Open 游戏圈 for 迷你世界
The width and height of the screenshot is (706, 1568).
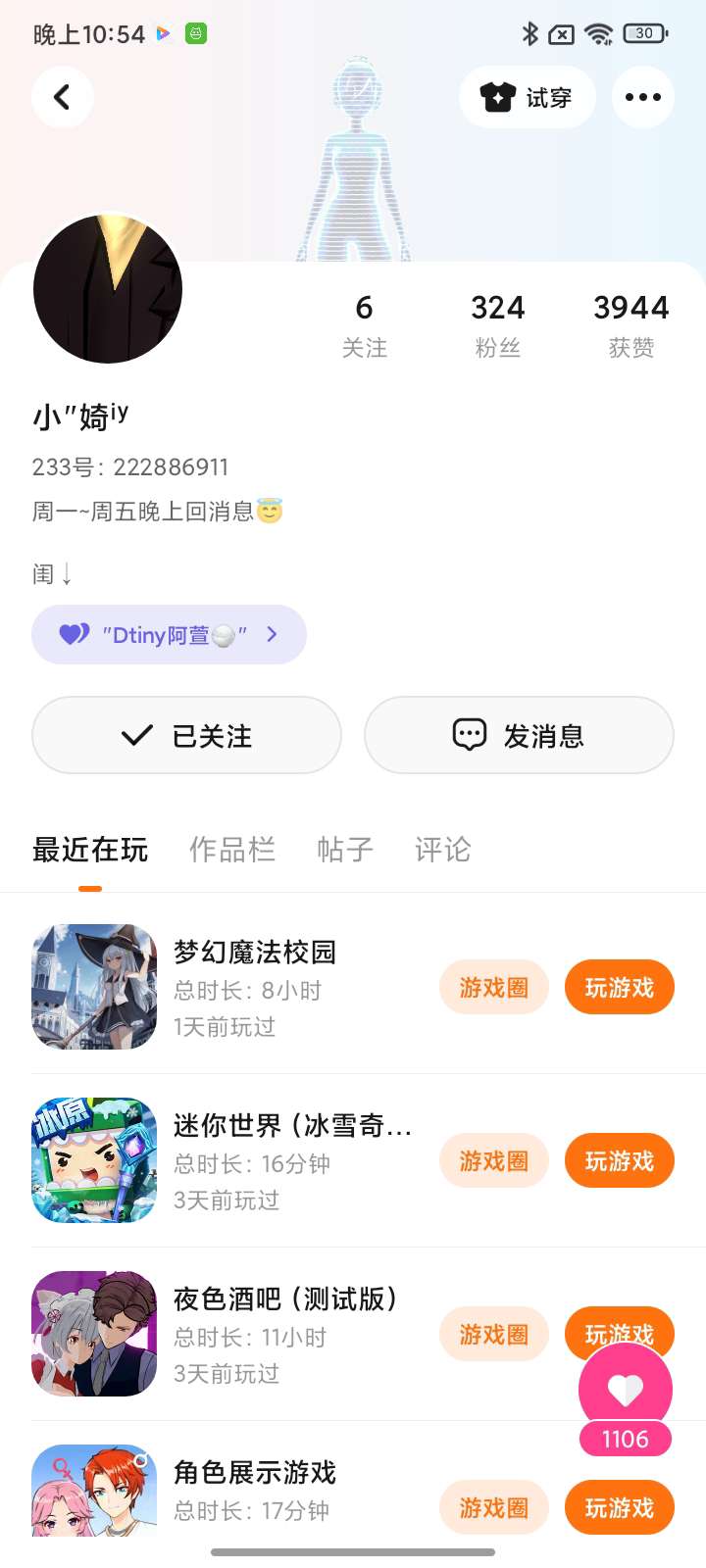click(x=493, y=1160)
